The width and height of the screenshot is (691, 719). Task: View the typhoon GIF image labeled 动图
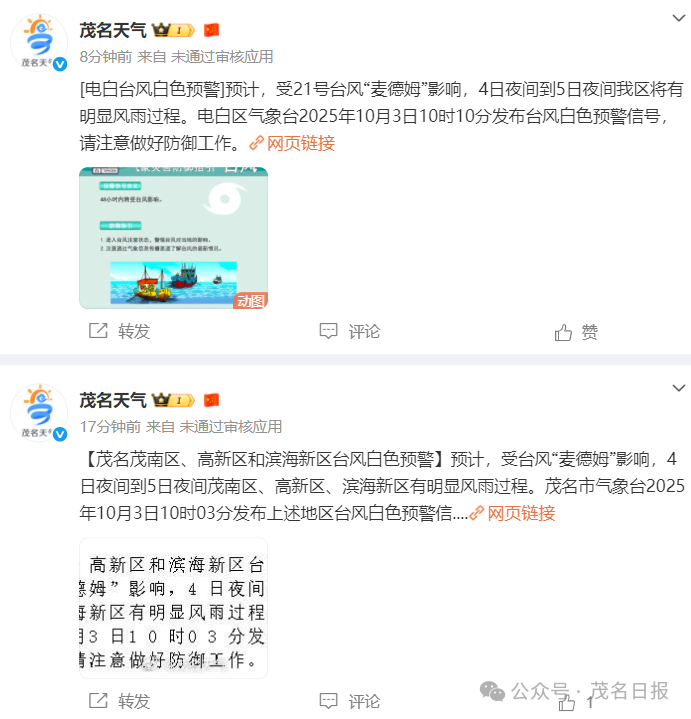(173, 237)
